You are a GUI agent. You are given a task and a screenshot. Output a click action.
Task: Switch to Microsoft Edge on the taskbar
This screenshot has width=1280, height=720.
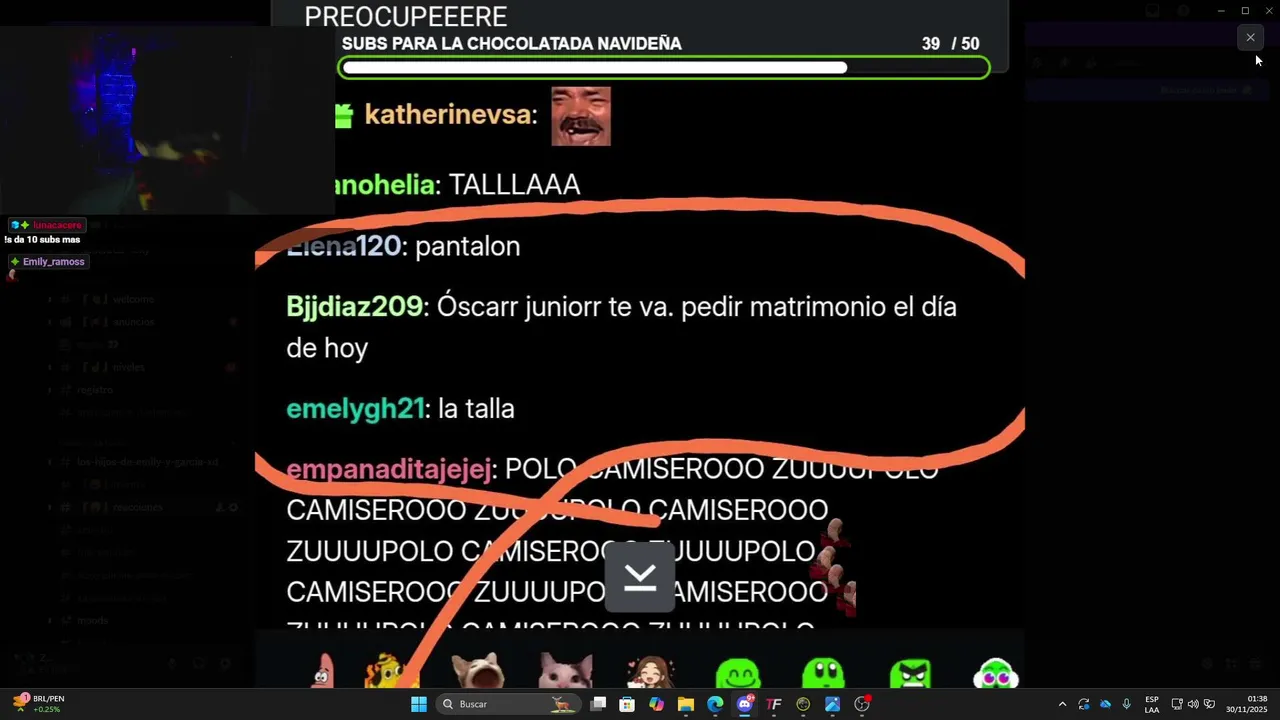715,704
